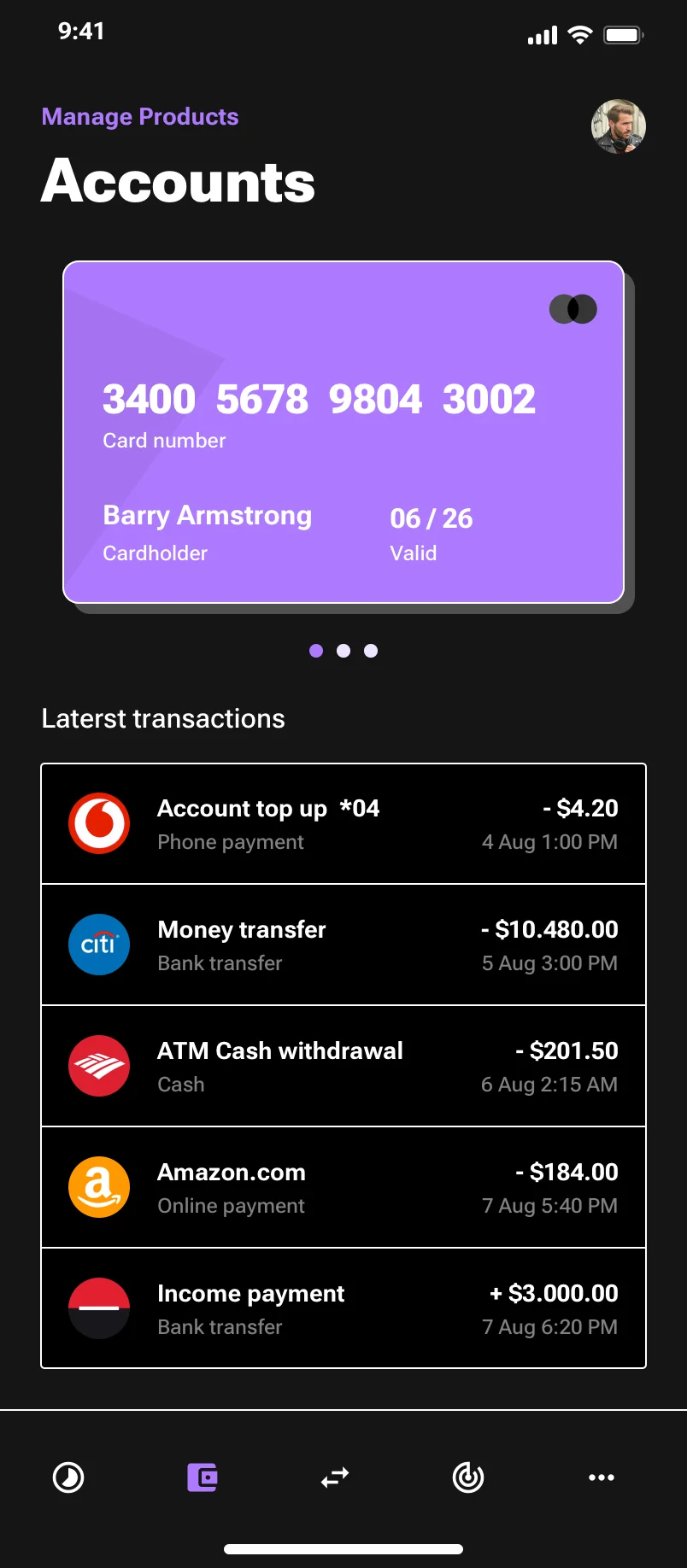Viewport: 687px width, 1568px height.
Task: Open the More menu via ellipsis icon
Action: coord(602,1477)
